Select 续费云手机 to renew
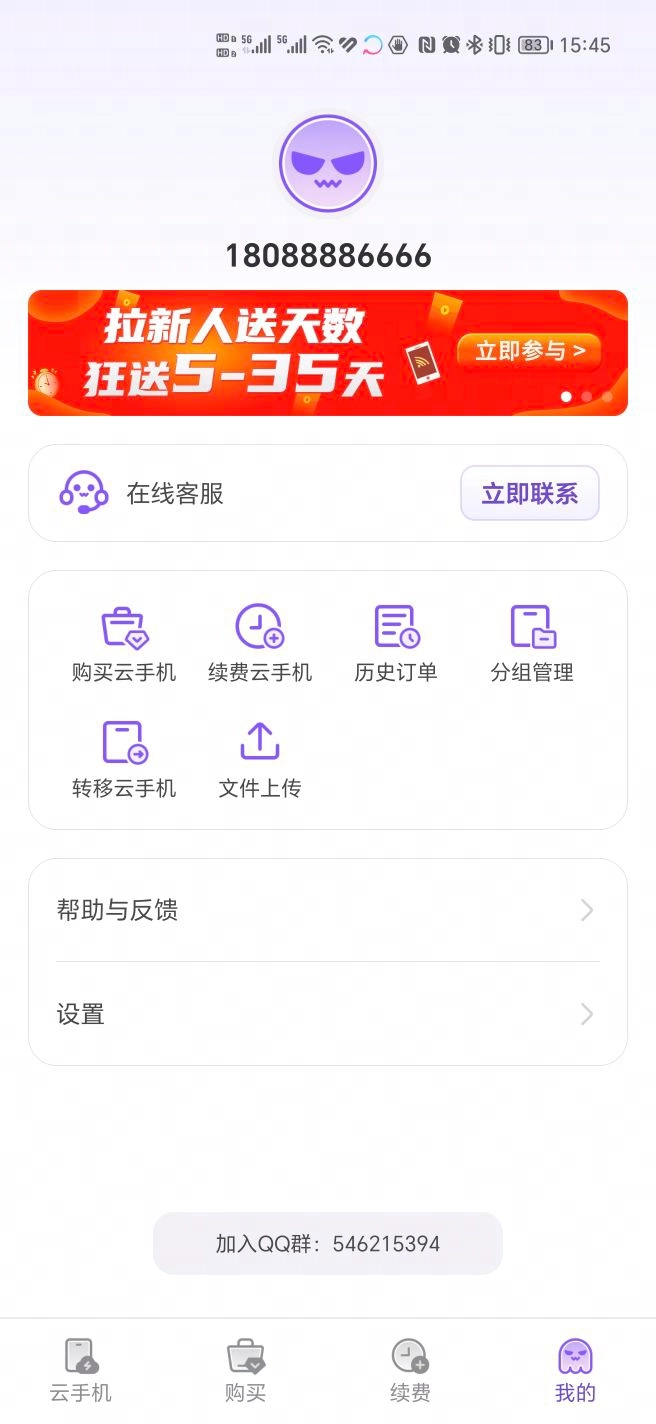 (260, 644)
